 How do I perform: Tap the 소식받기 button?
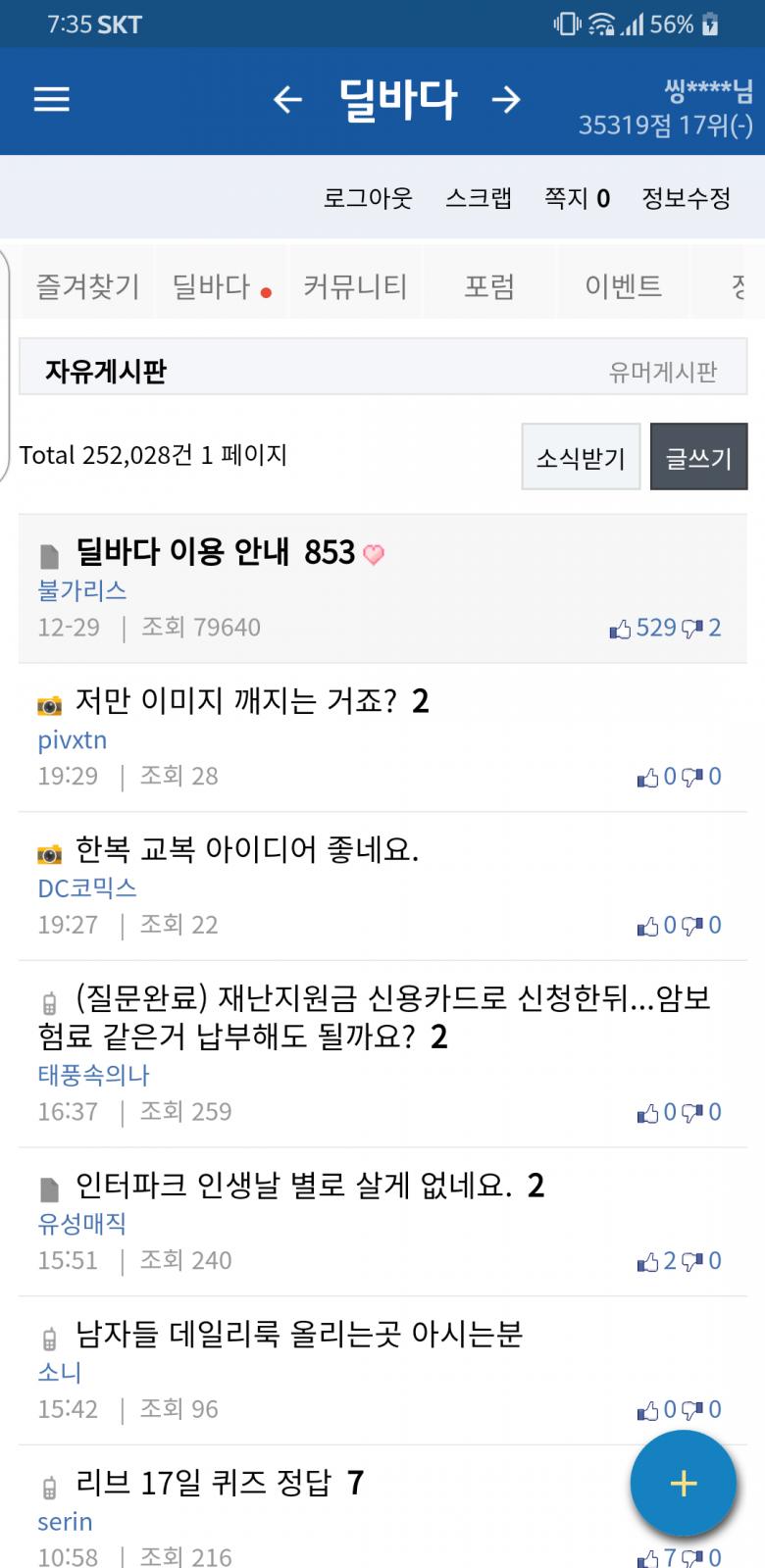click(581, 457)
